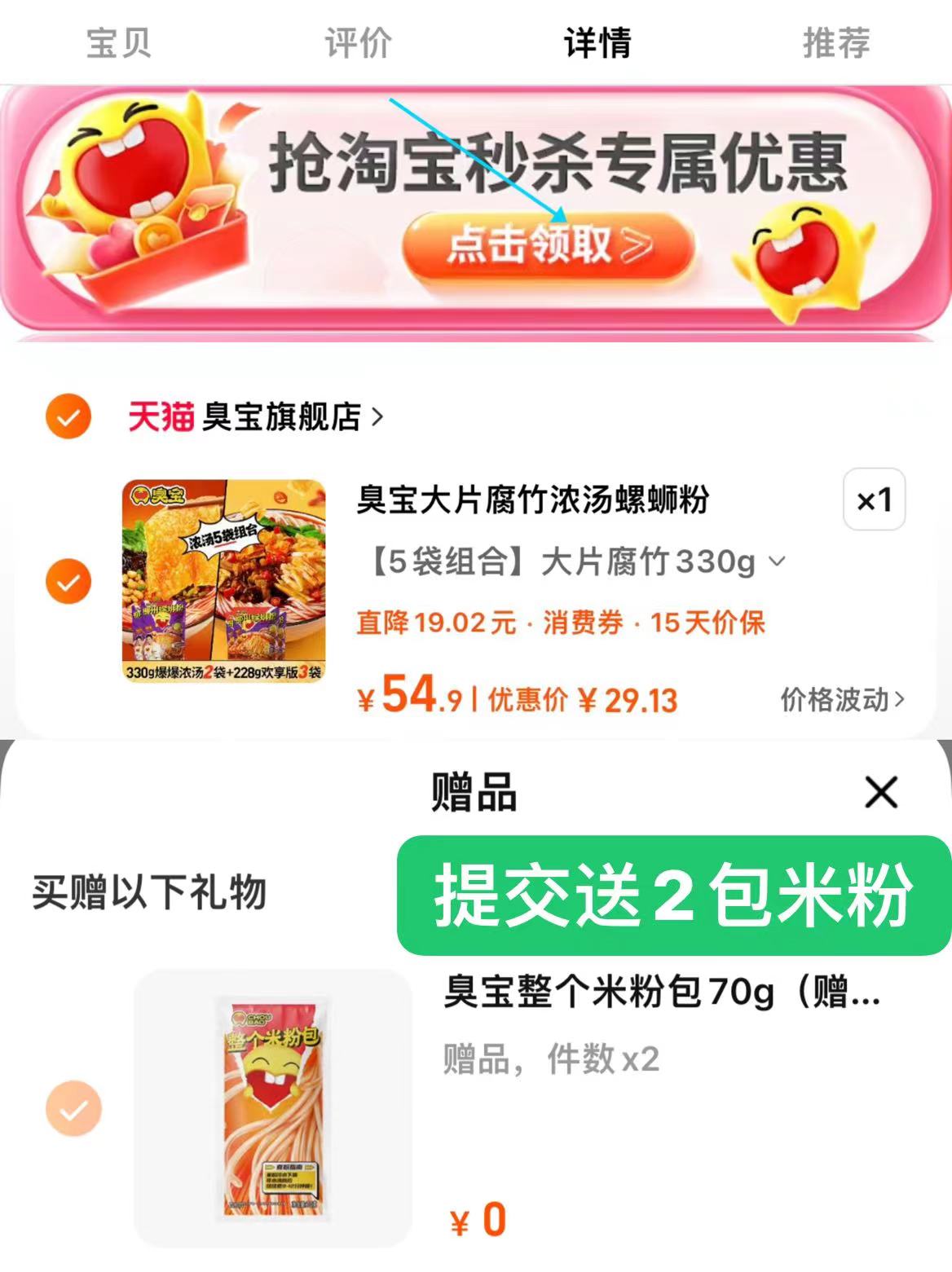Viewport: 952px width, 1272px height.
Task: Click the 臭宝大片腐竹浓汤螺蛳粉 product title
Action: [x=533, y=500]
